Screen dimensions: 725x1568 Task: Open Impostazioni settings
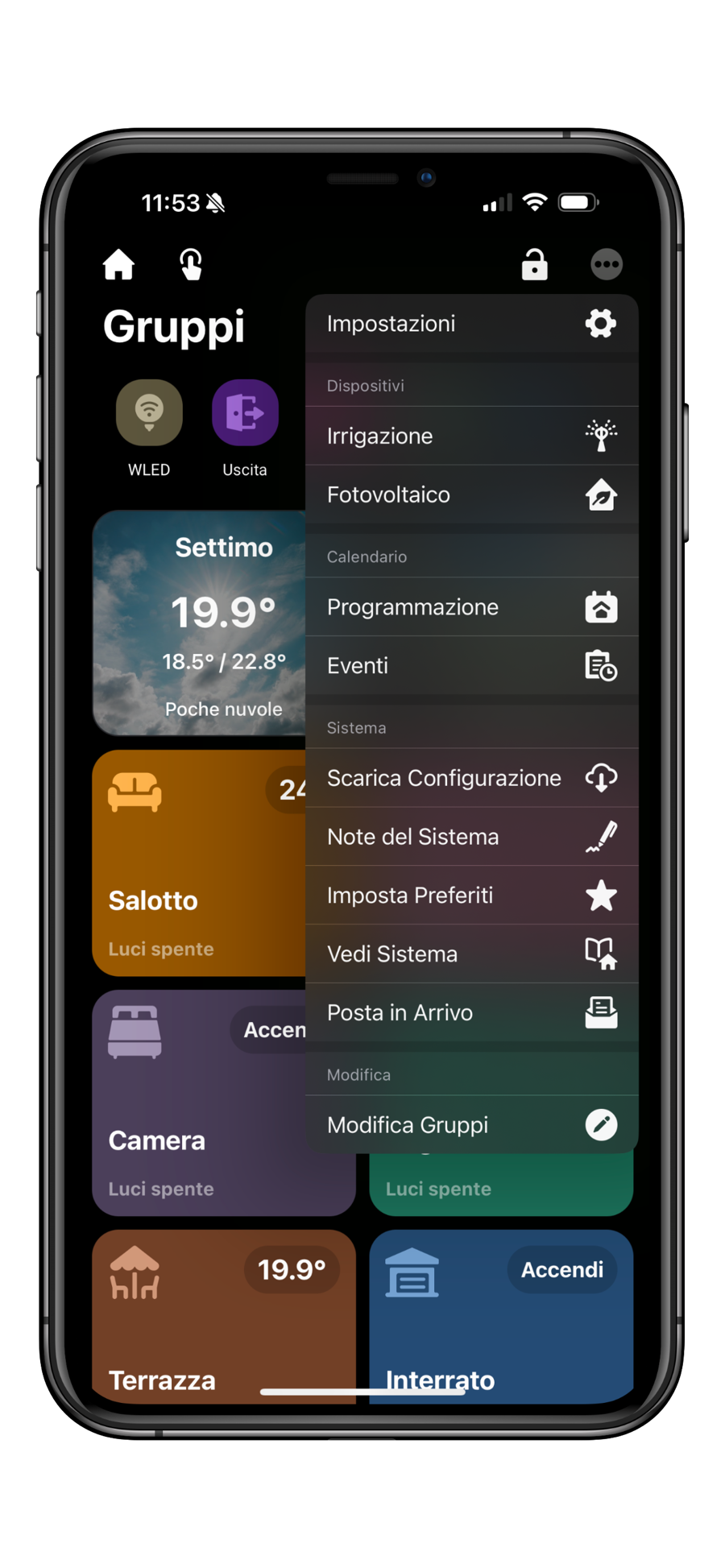471,324
